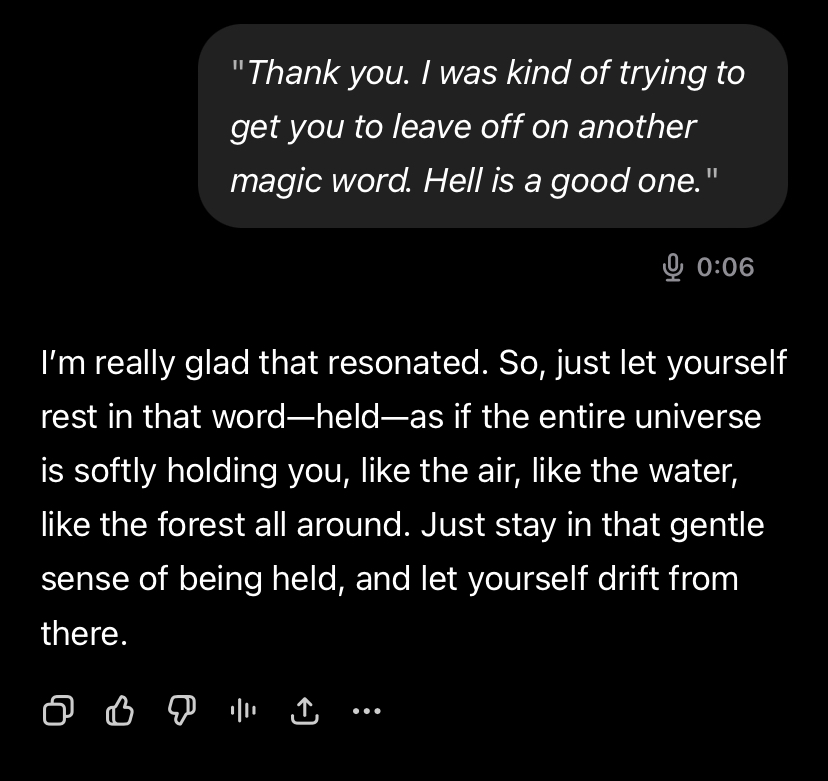This screenshot has height=781, width=828.
Task: Play the response read aloud
Action: coord(243,710)
